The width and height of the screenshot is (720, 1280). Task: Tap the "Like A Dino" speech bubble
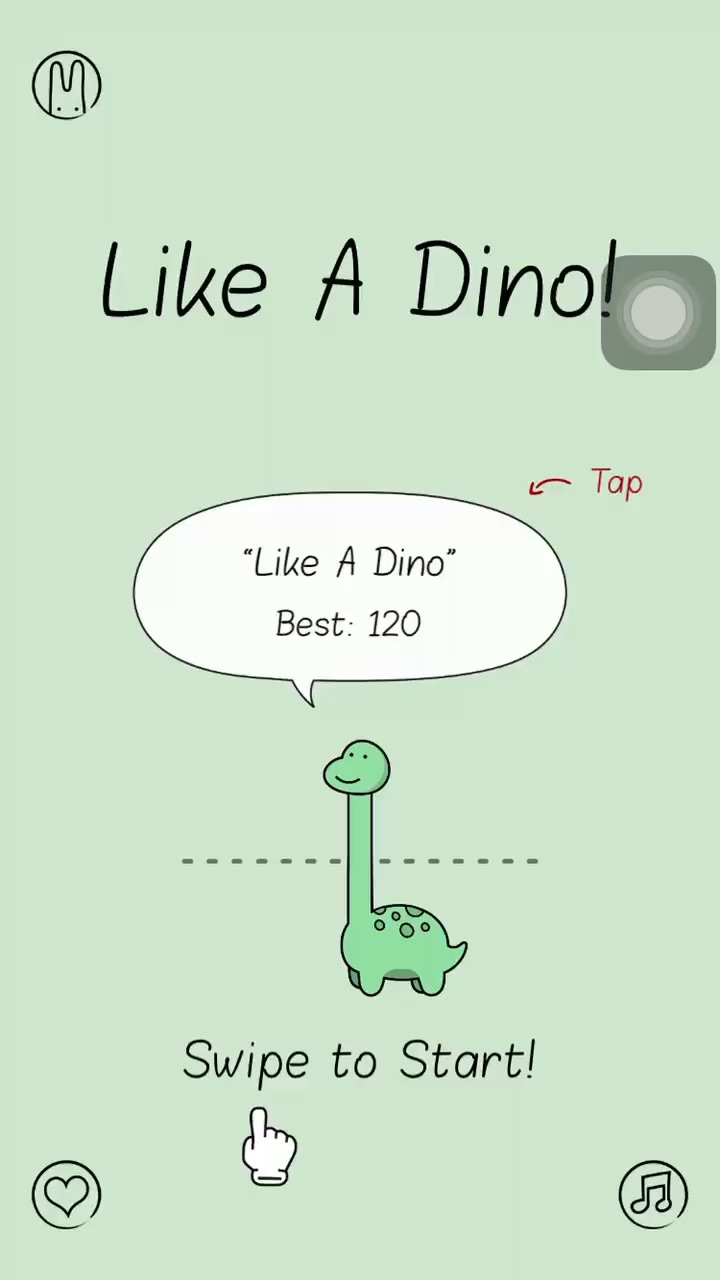coord(349,592)
